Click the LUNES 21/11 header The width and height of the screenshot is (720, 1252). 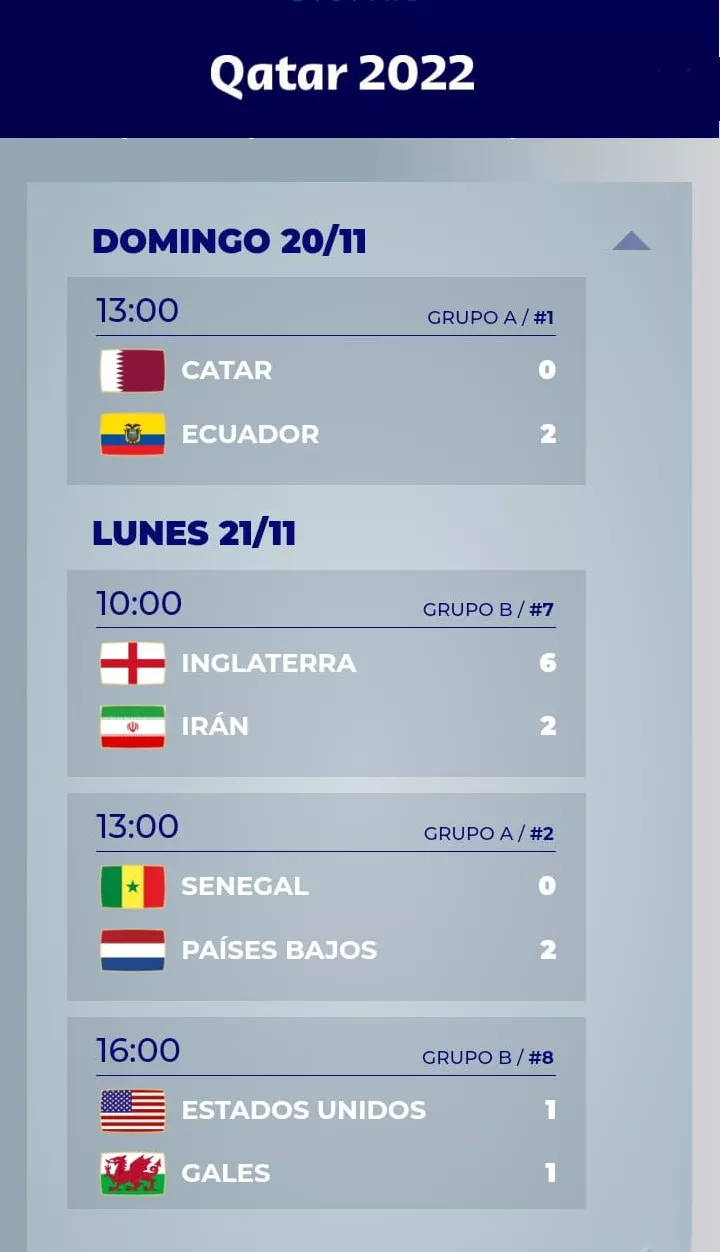point(196,533)
